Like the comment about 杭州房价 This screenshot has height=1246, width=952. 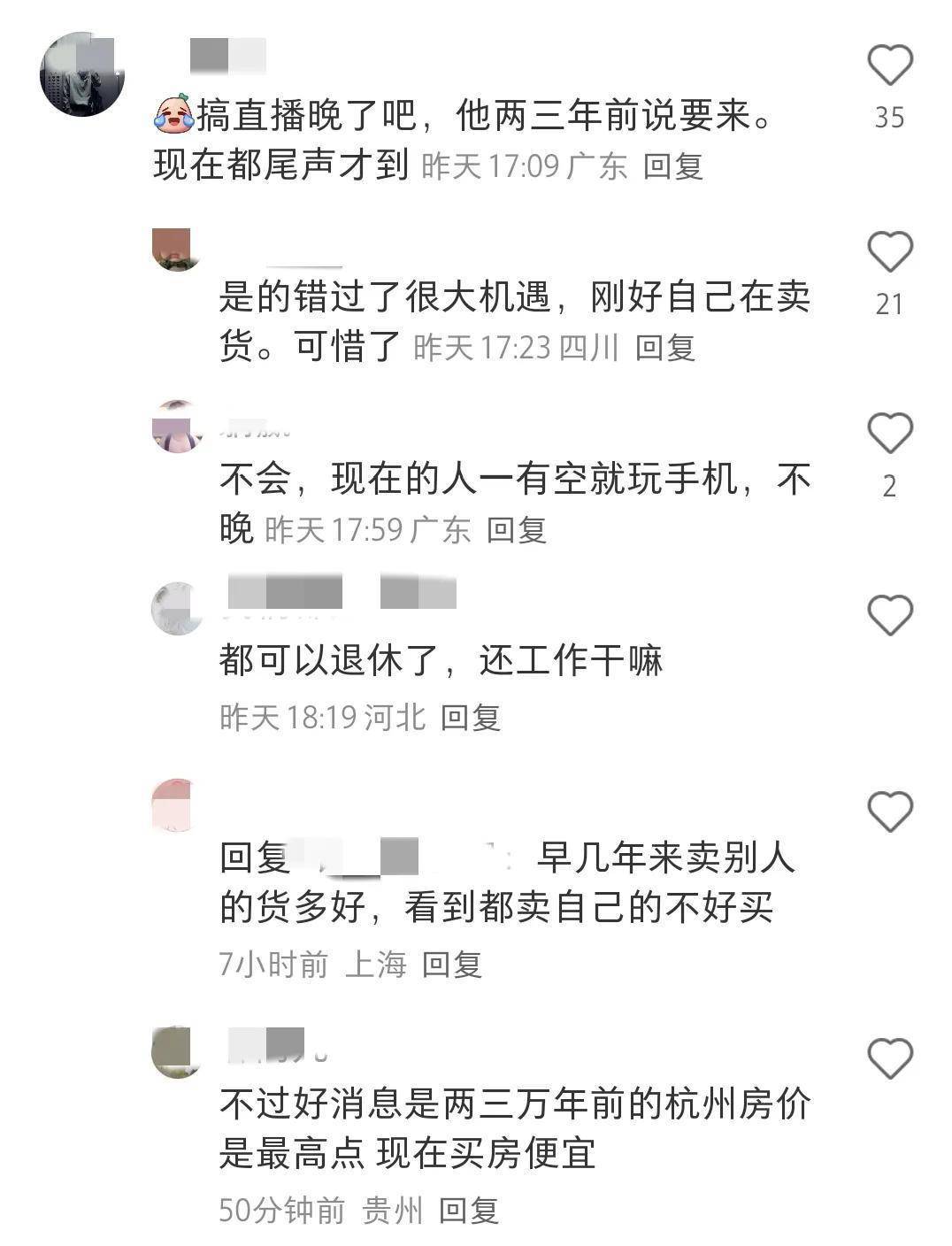pyautogui.click(x=889, y=1058)
